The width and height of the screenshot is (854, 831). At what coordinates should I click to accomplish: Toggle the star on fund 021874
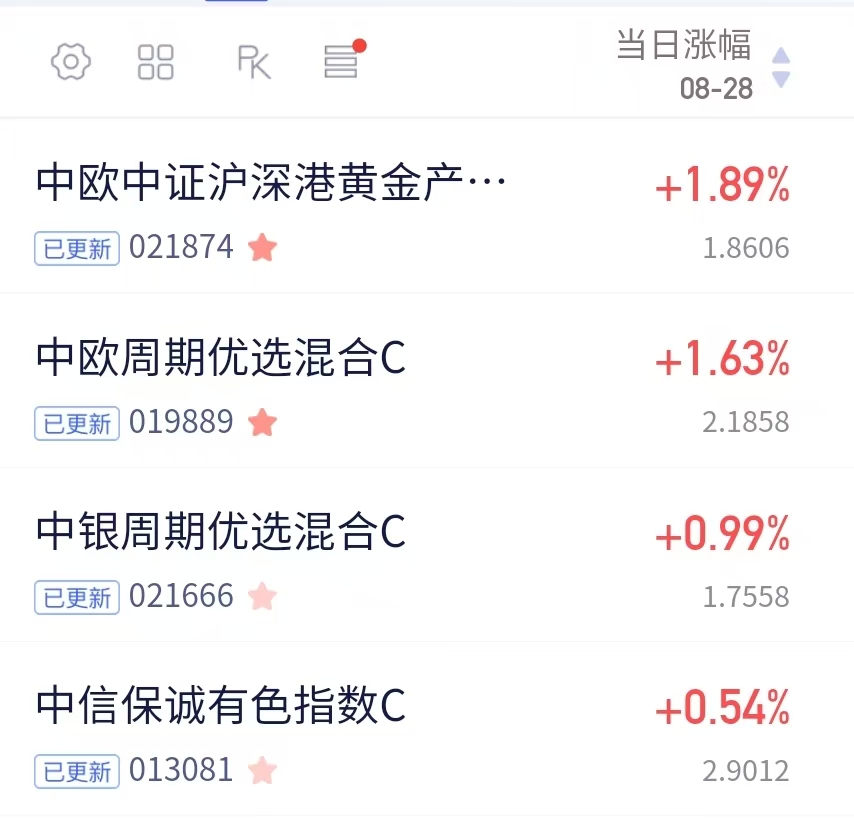(x=263, y=247)
